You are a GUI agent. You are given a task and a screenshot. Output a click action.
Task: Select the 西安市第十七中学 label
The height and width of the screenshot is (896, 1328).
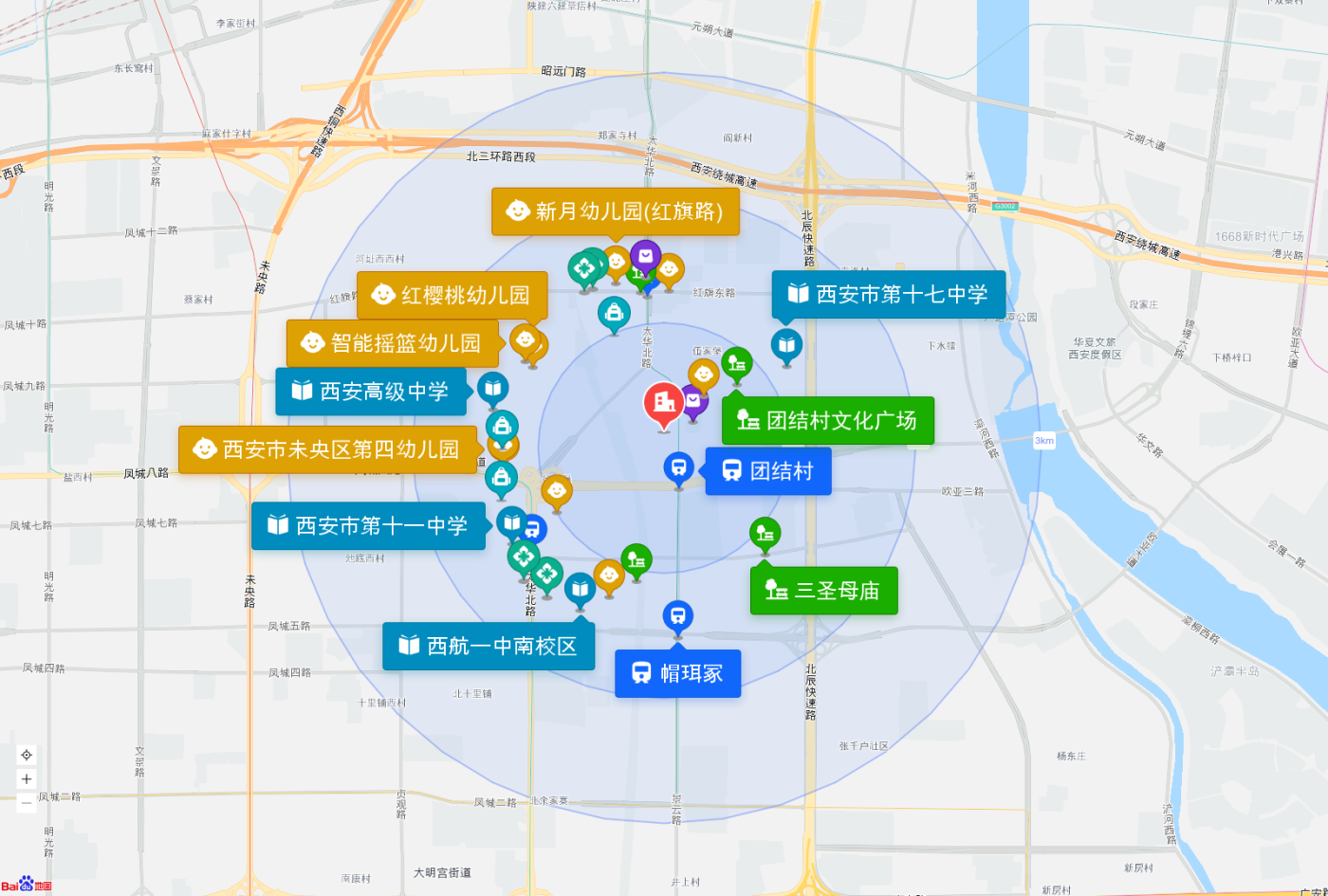pyautogui.click(x=888, y=295)
